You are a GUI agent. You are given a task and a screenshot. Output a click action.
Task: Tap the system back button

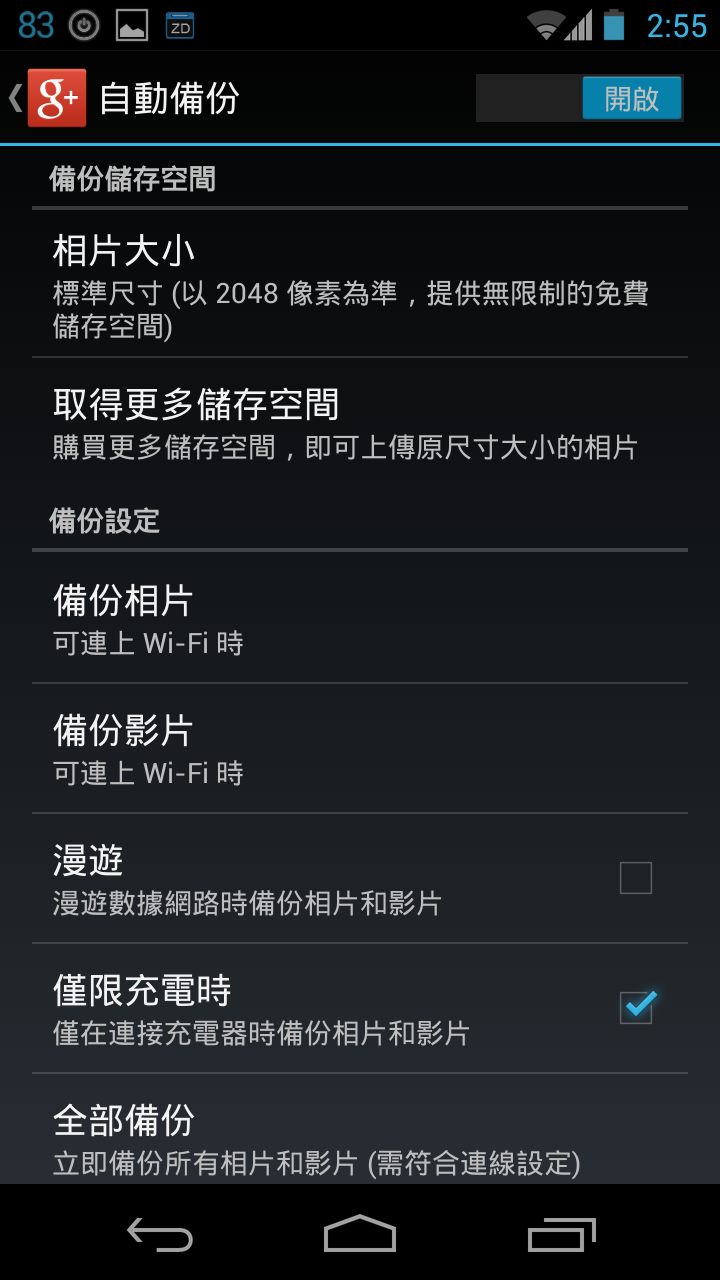pos(160,1233)
